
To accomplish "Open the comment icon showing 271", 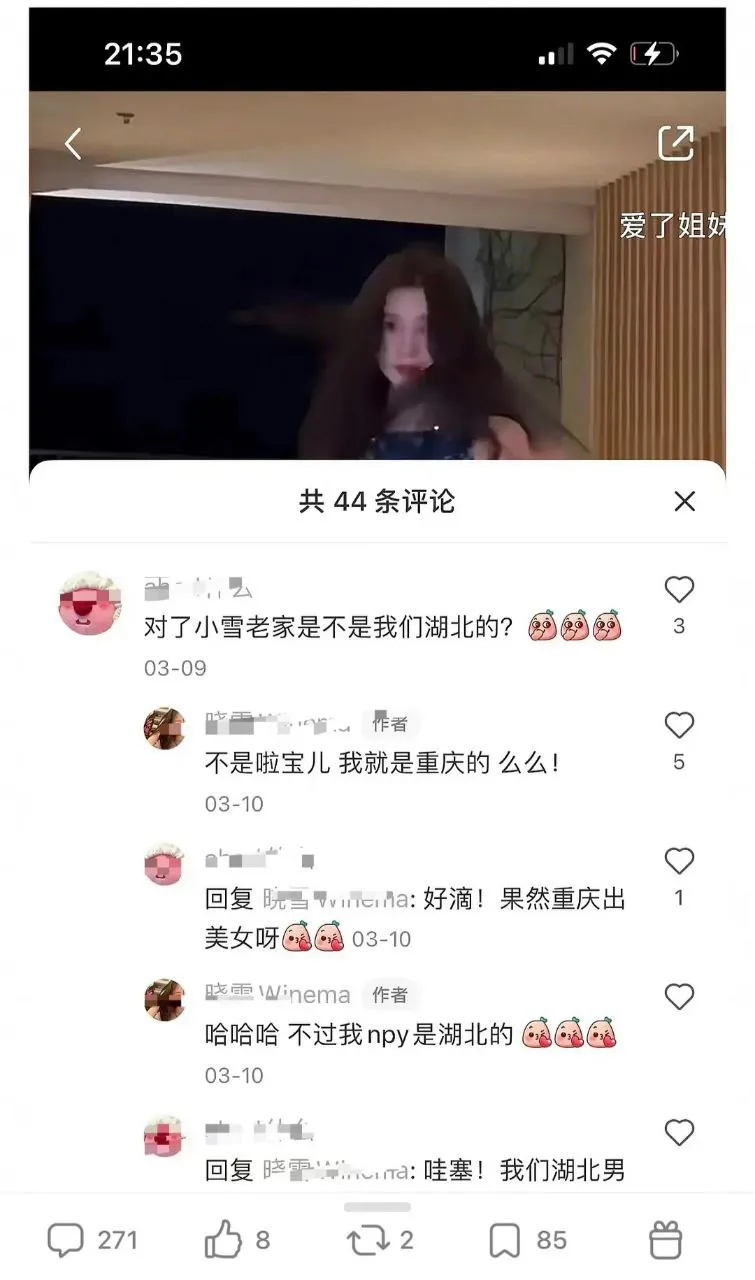I will tap(66, 1241).
